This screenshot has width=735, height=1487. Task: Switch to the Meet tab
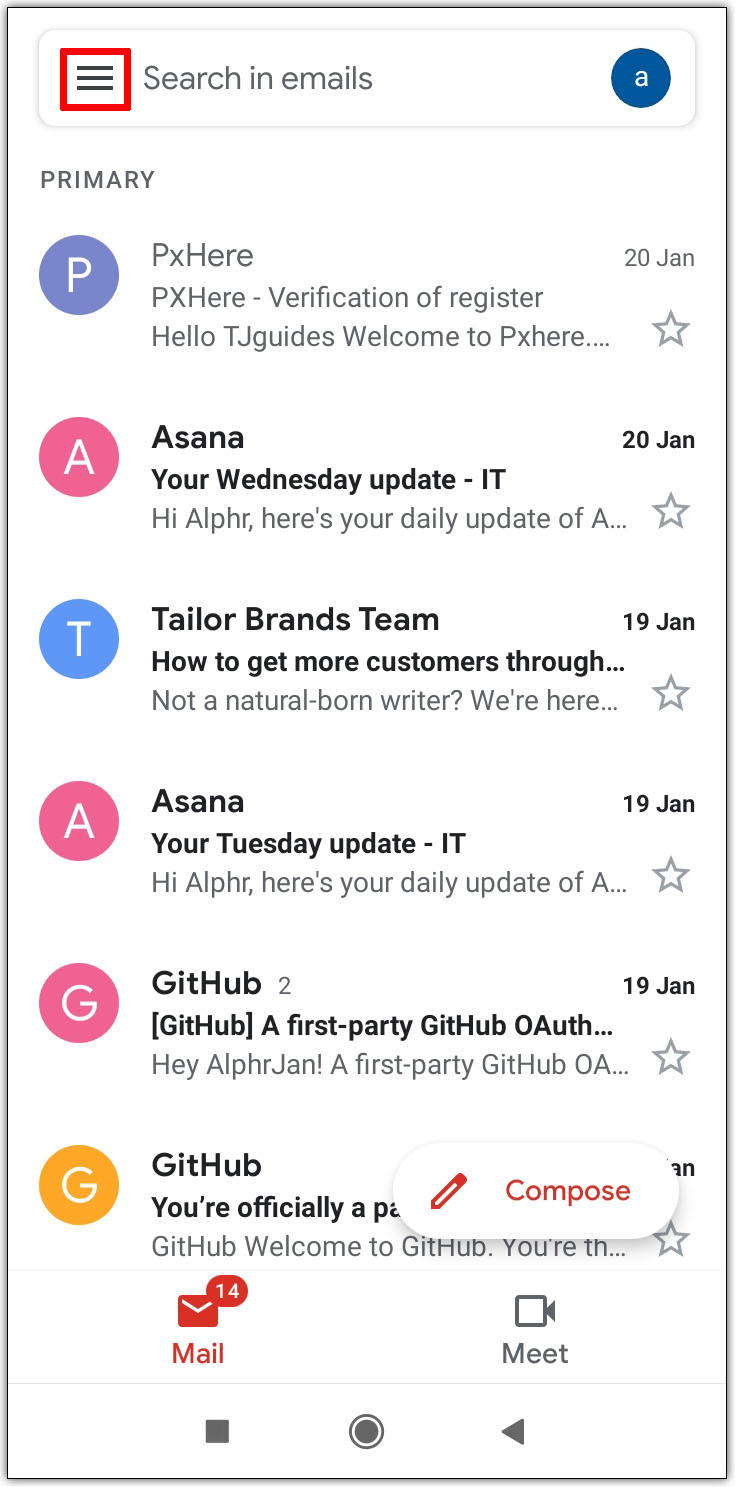(x=535, y=1328)
